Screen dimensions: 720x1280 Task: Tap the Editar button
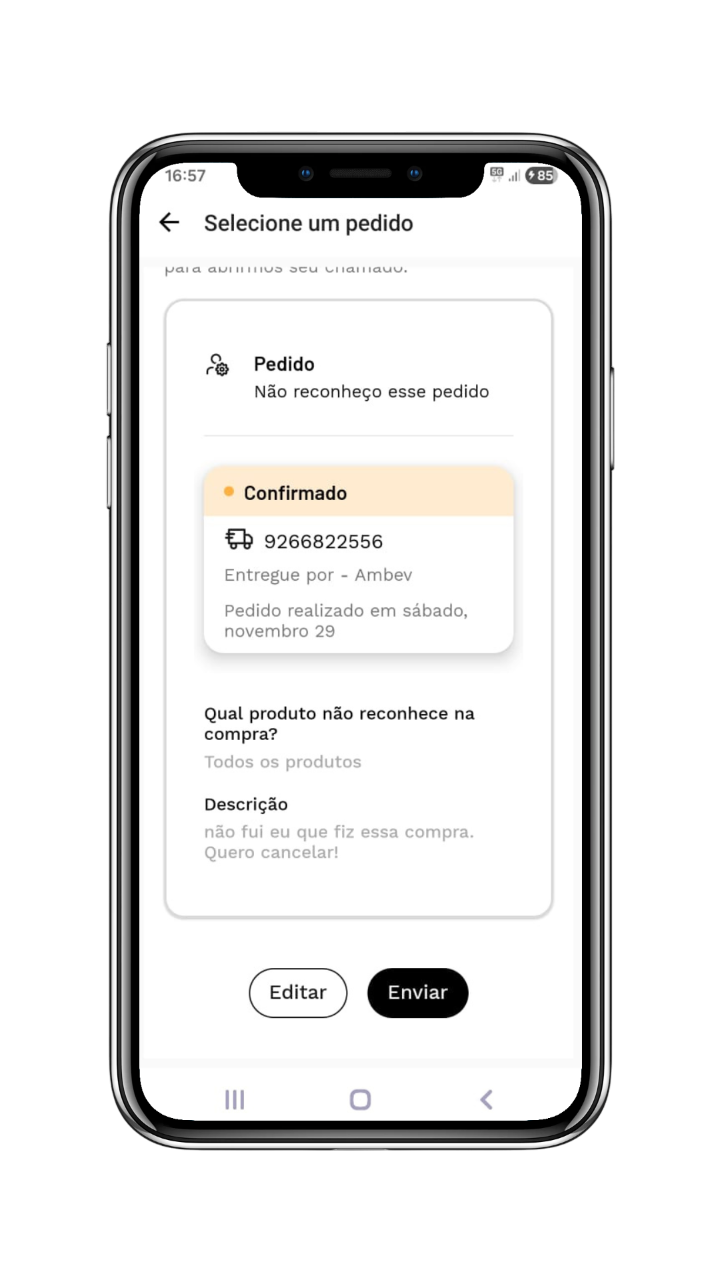(298, 992)
